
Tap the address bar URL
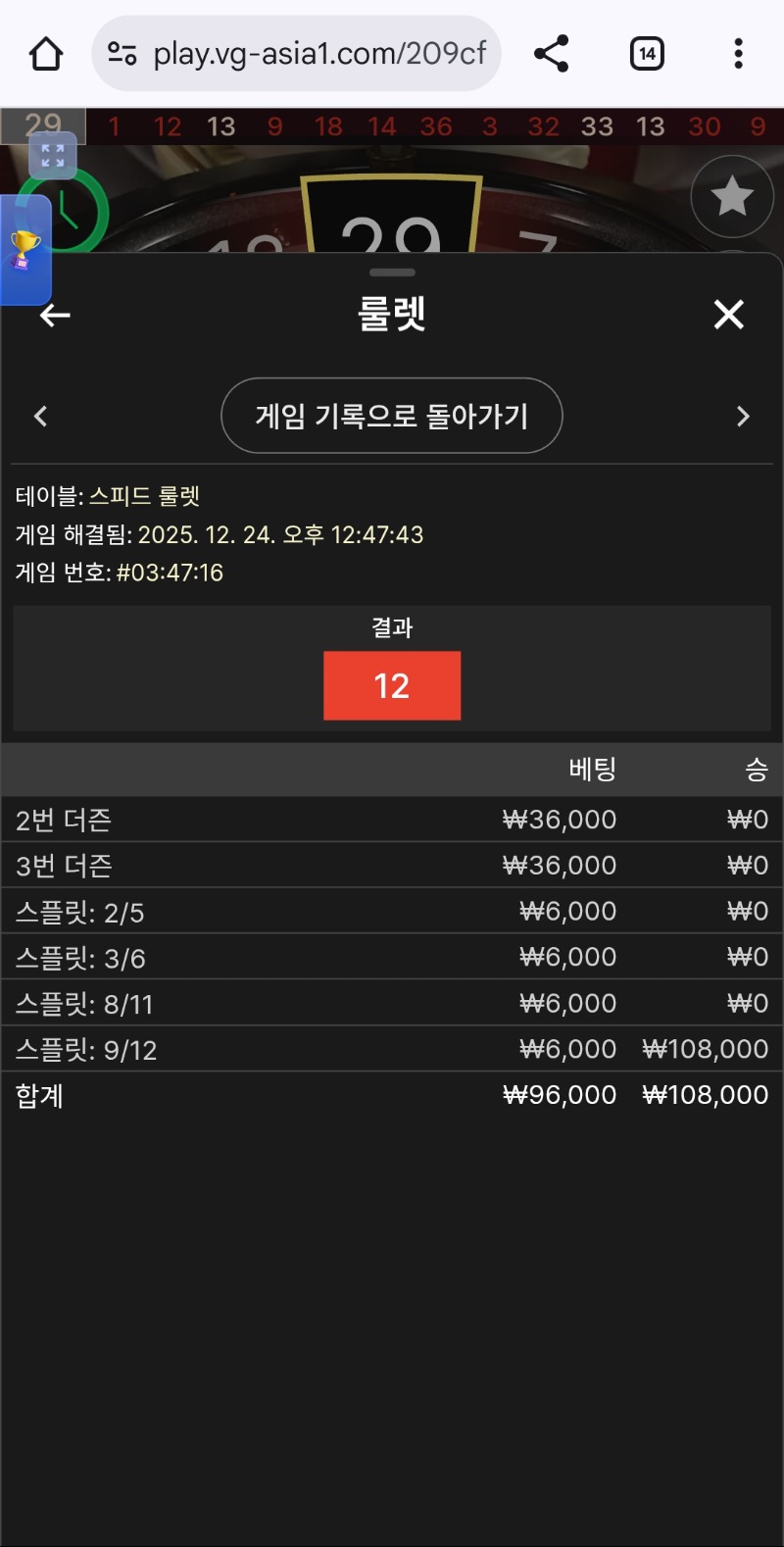tap(318, 54)
